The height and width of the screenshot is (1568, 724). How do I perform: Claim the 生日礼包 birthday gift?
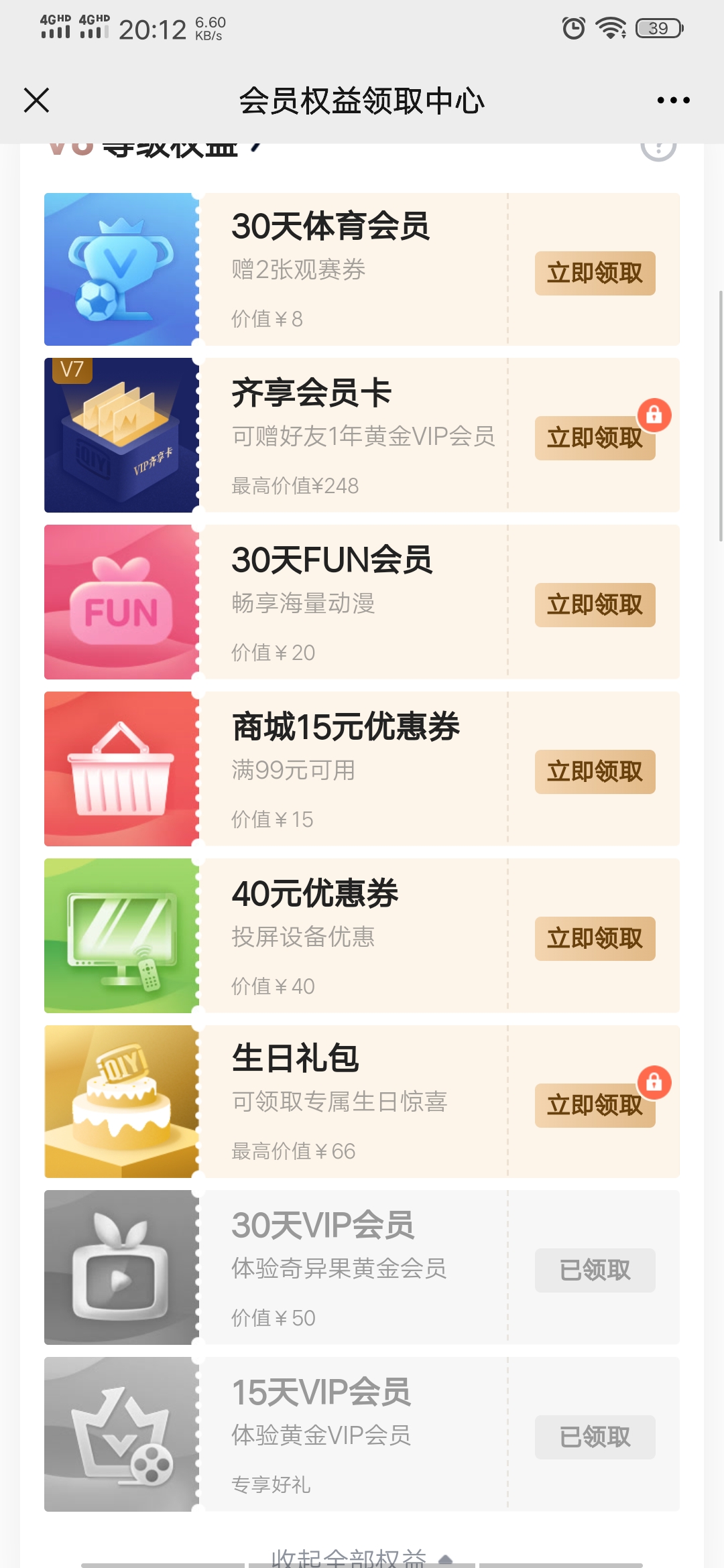595,1106
